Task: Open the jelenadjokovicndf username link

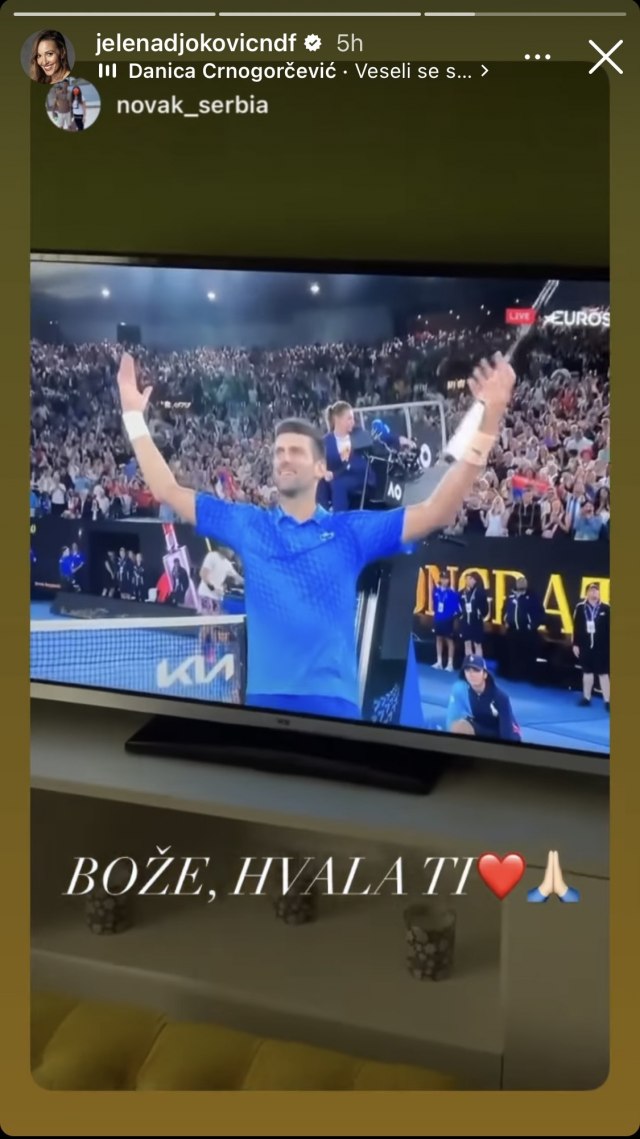Action: click(207, 43)
